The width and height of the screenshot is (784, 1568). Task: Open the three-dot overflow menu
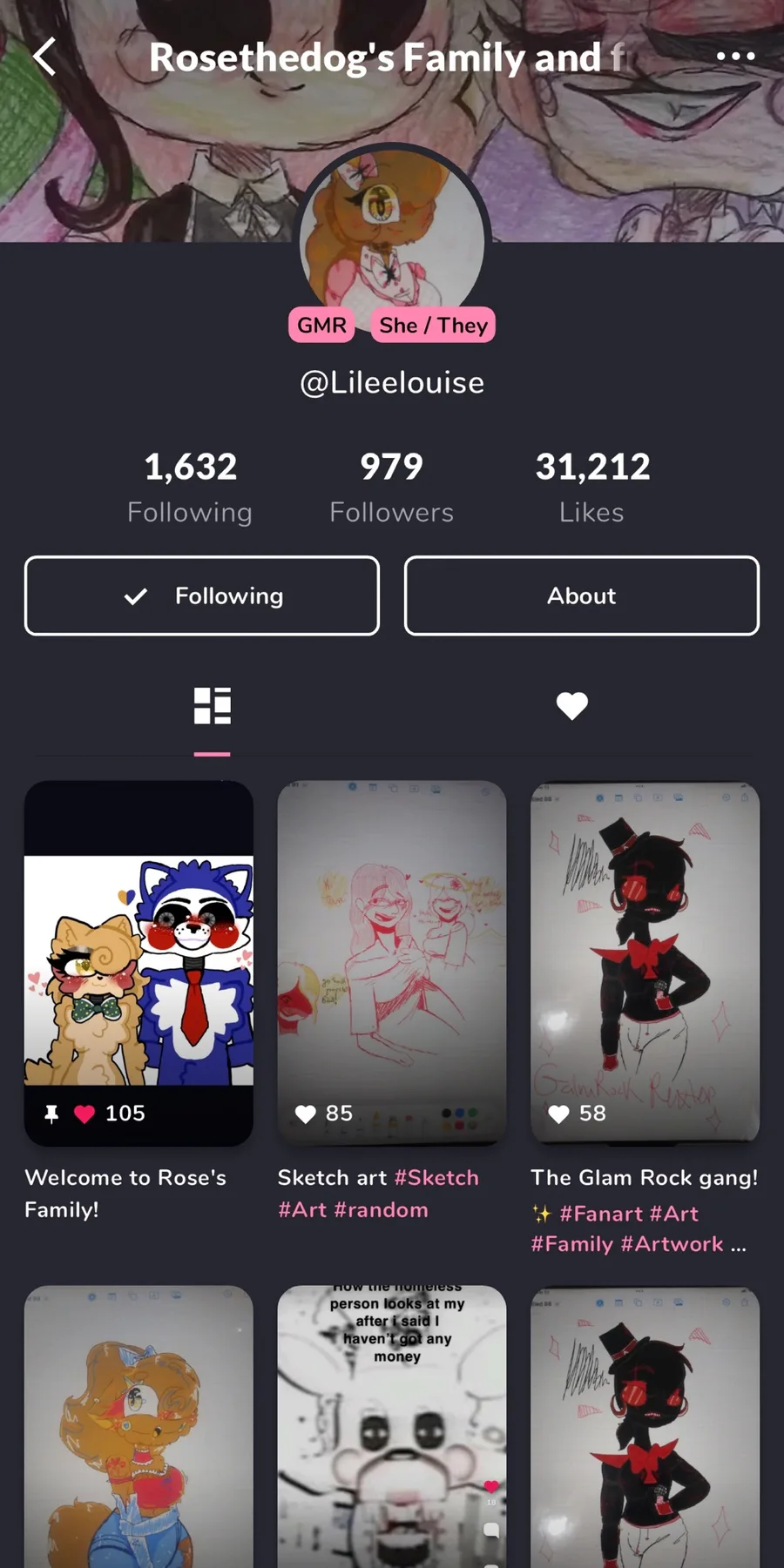coord(735,57)
